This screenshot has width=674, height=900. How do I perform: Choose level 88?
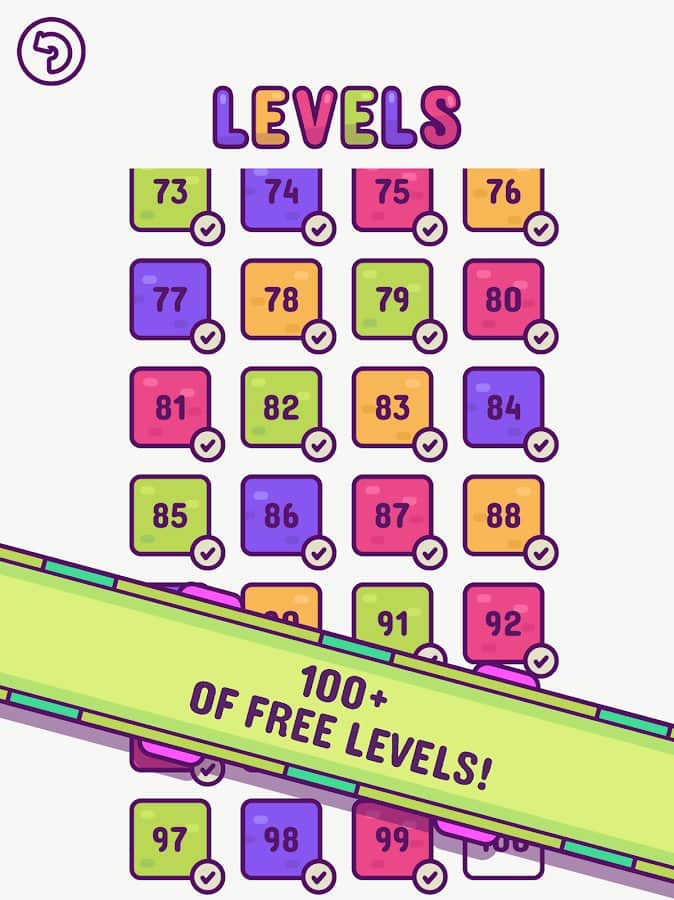(503, 515)
